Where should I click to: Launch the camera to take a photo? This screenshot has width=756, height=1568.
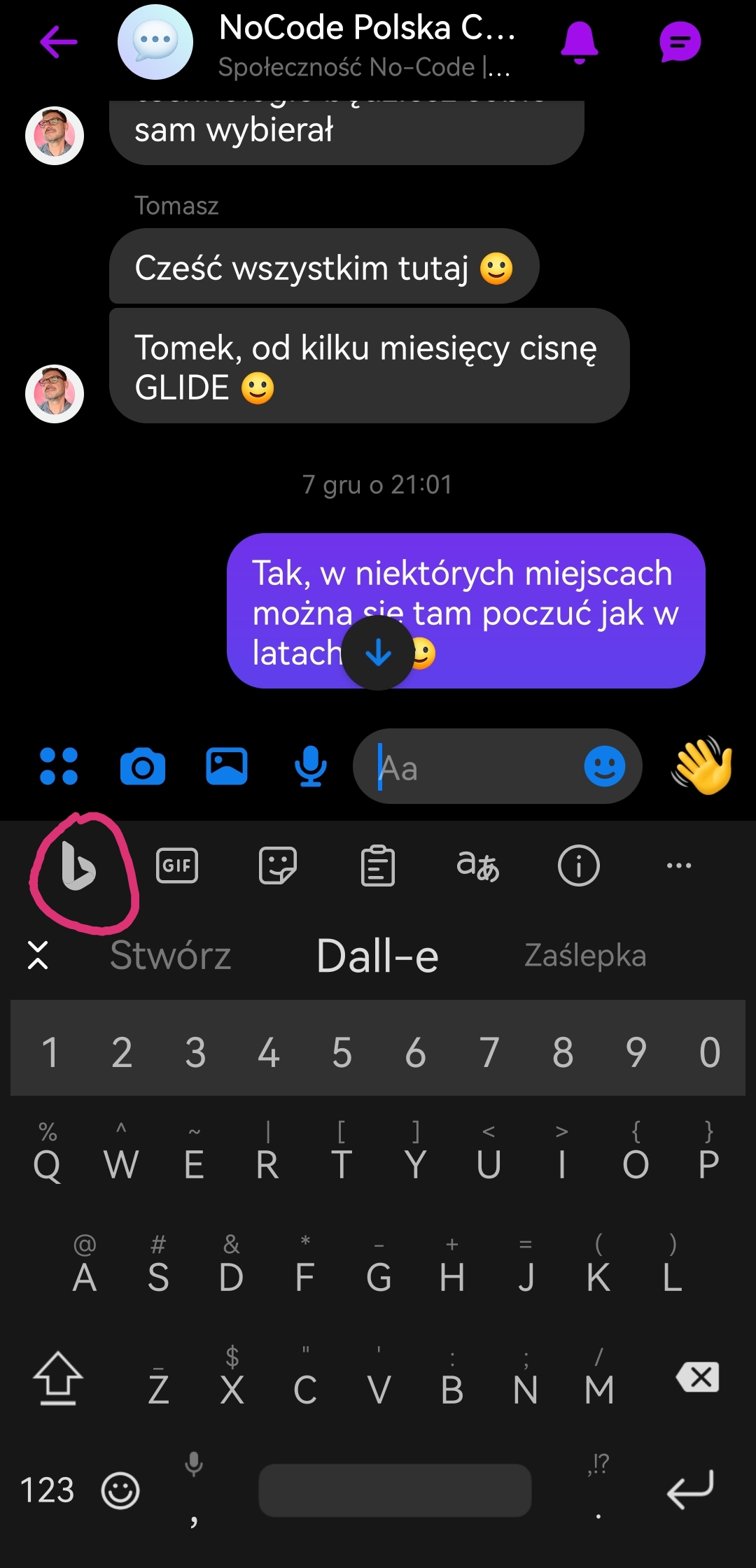point(143,767)
